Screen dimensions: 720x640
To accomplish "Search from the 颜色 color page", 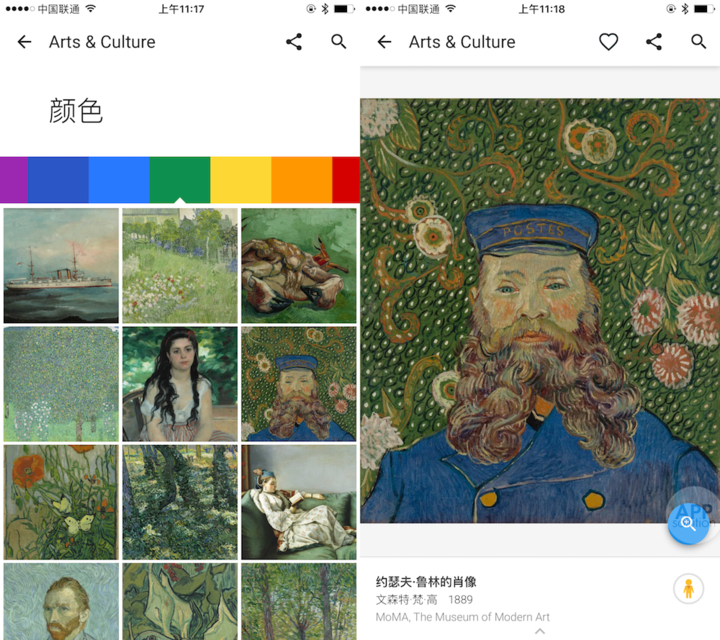I will (x=339, y=42).
